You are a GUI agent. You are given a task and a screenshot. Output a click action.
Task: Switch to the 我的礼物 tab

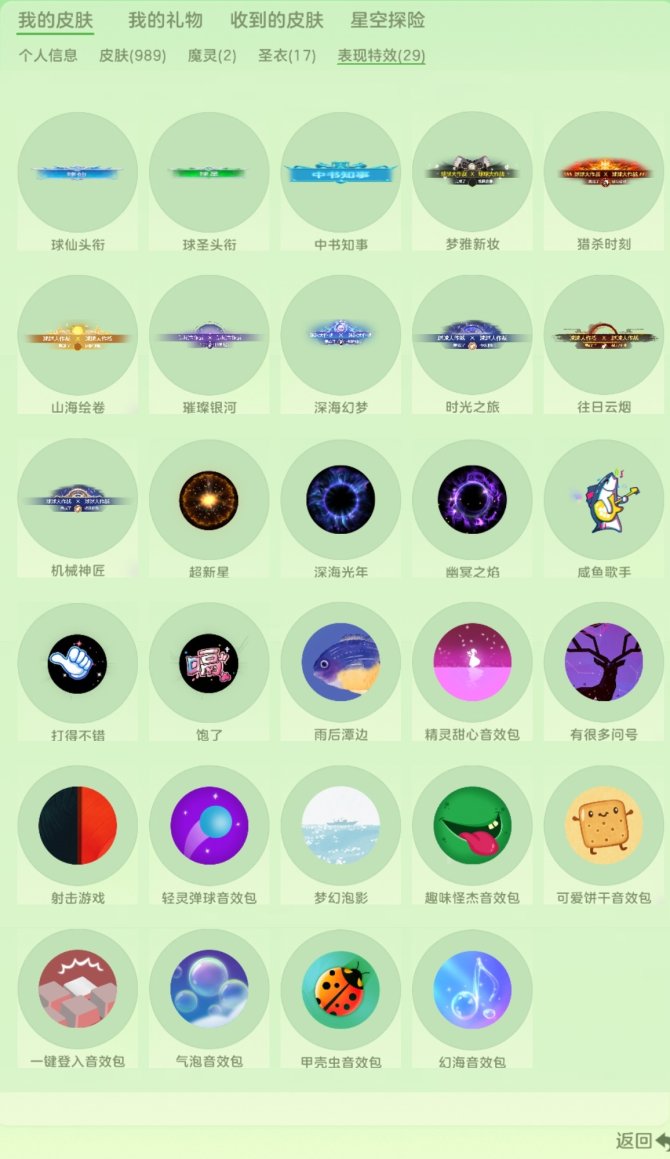tap(165, 20)
